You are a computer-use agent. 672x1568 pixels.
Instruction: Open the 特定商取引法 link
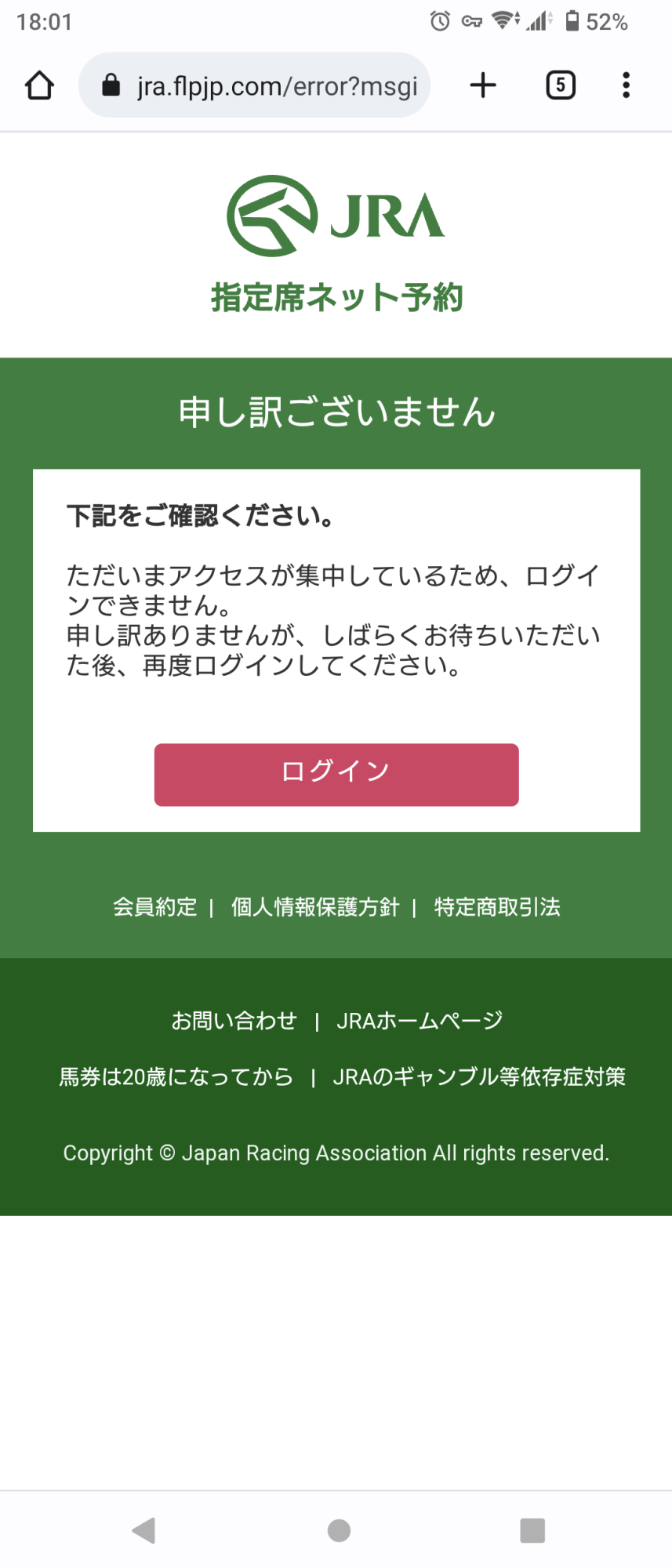coord(497,907)
